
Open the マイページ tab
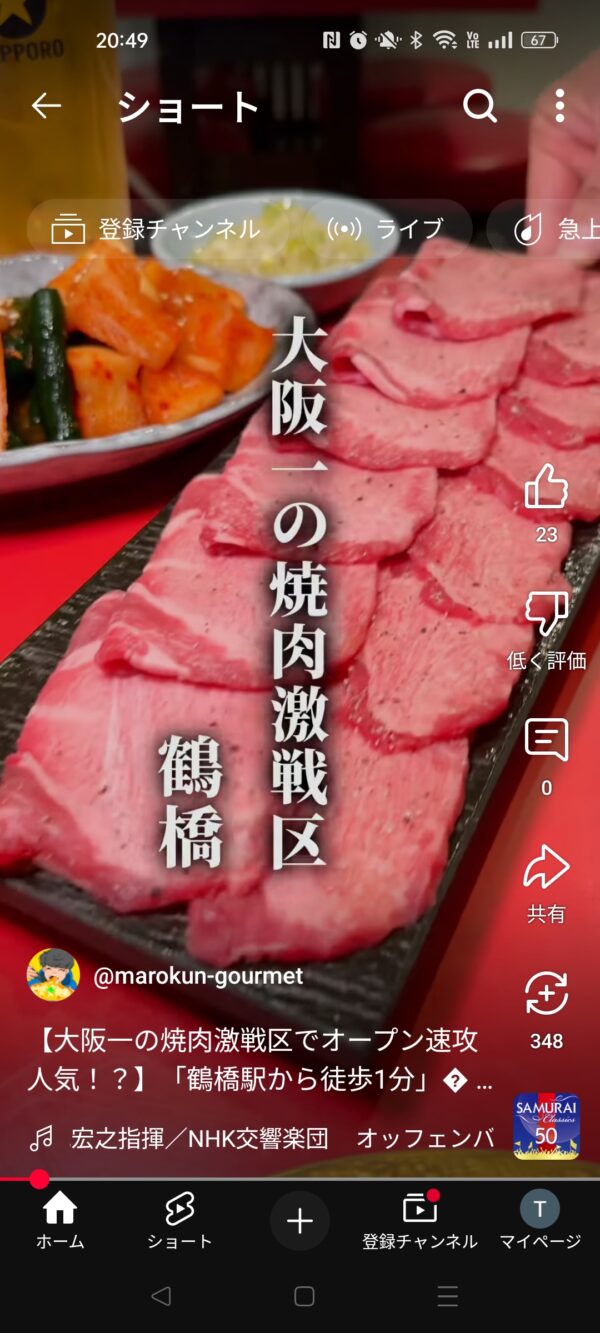(x=540, y=1221)
